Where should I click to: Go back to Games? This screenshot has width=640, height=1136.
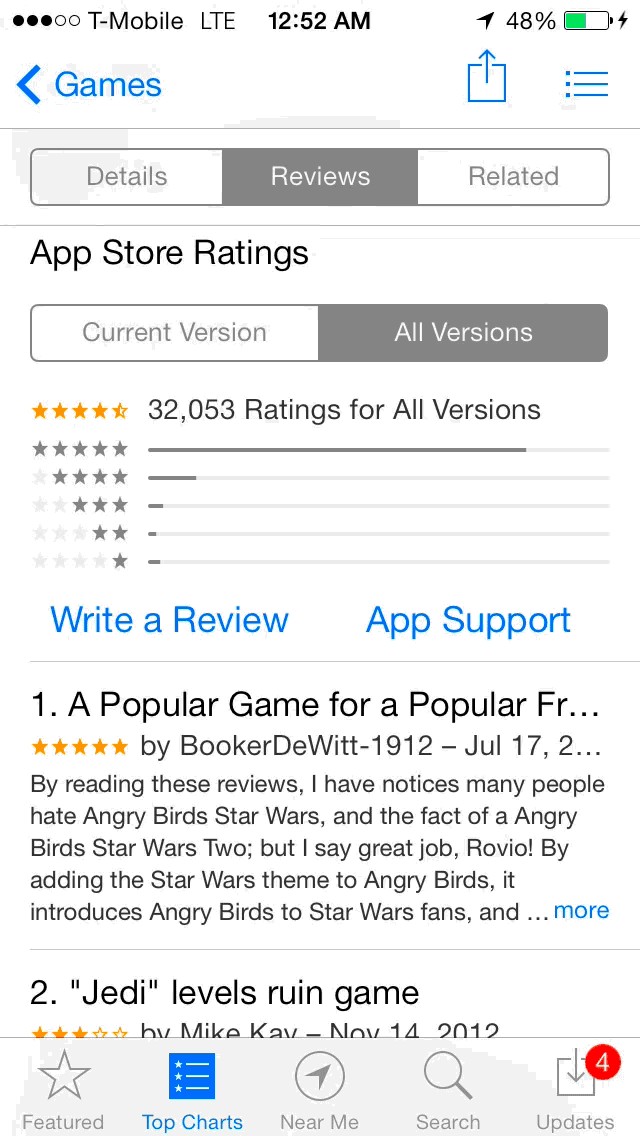point(88,85)
